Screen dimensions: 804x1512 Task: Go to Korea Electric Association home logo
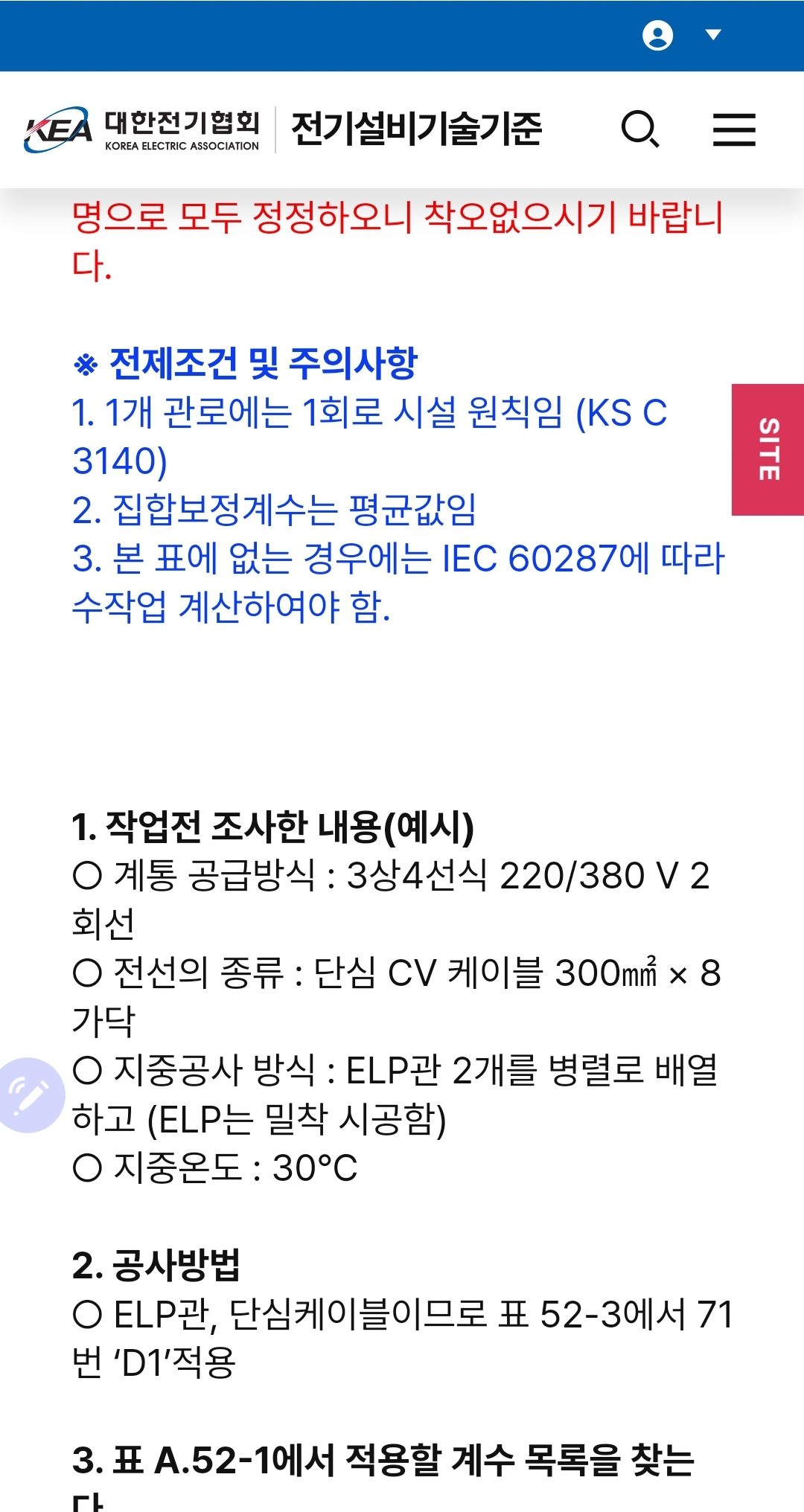coord(141,130)
